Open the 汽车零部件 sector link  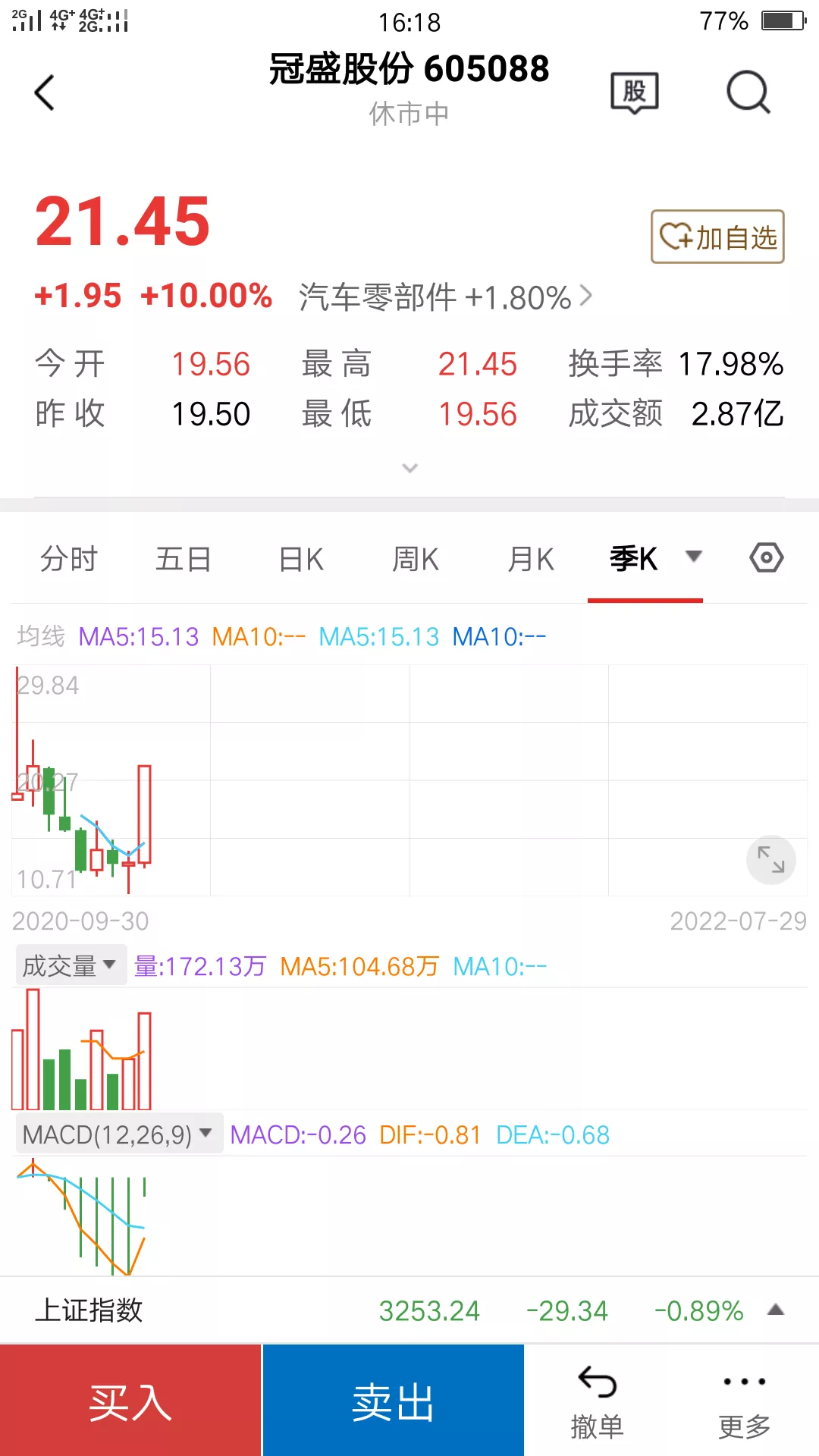pyautogui.click(x=445, y=297)
